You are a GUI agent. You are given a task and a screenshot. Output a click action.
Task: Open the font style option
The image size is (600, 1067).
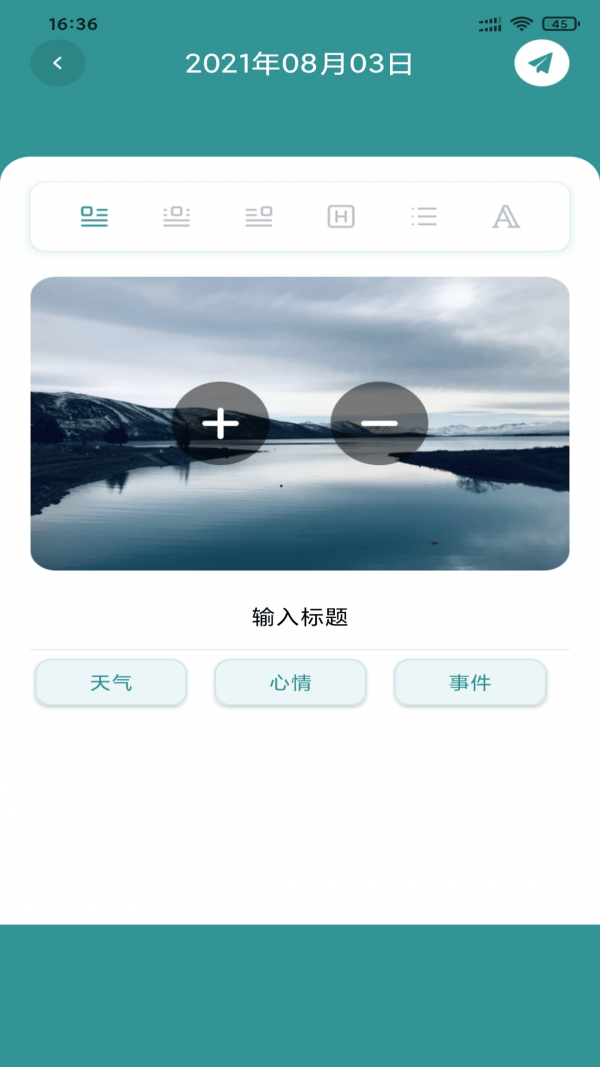click(x=506, y=216)
